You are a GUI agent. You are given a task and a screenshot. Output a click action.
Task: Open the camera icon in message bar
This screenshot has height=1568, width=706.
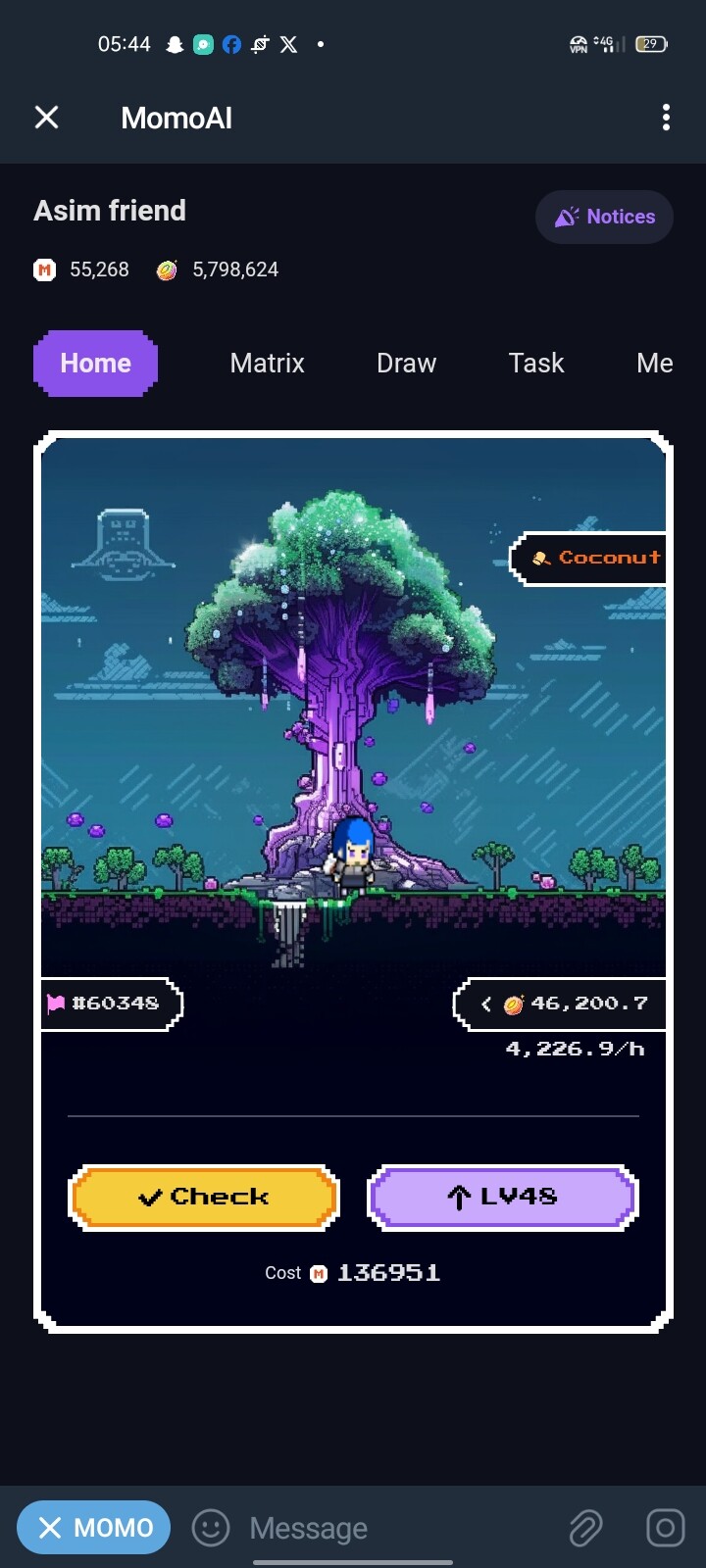[x=665, y=1527]
